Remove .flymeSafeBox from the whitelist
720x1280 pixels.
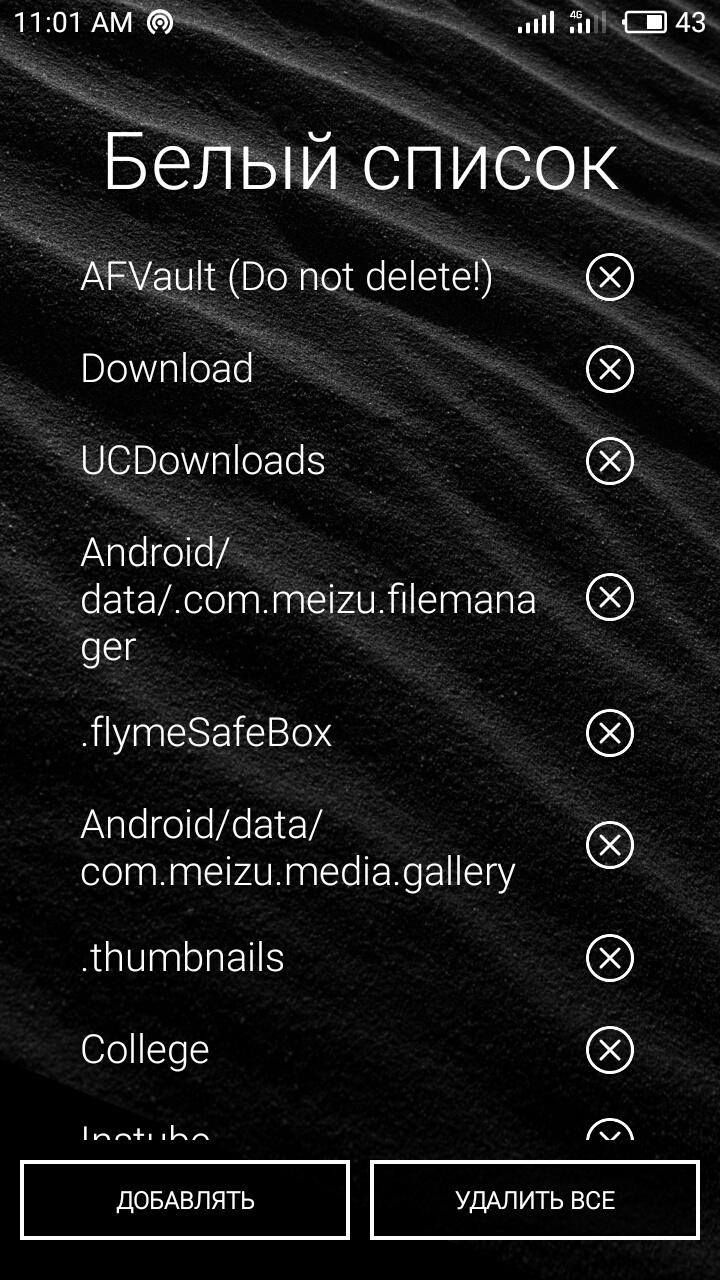pos(609,733)
